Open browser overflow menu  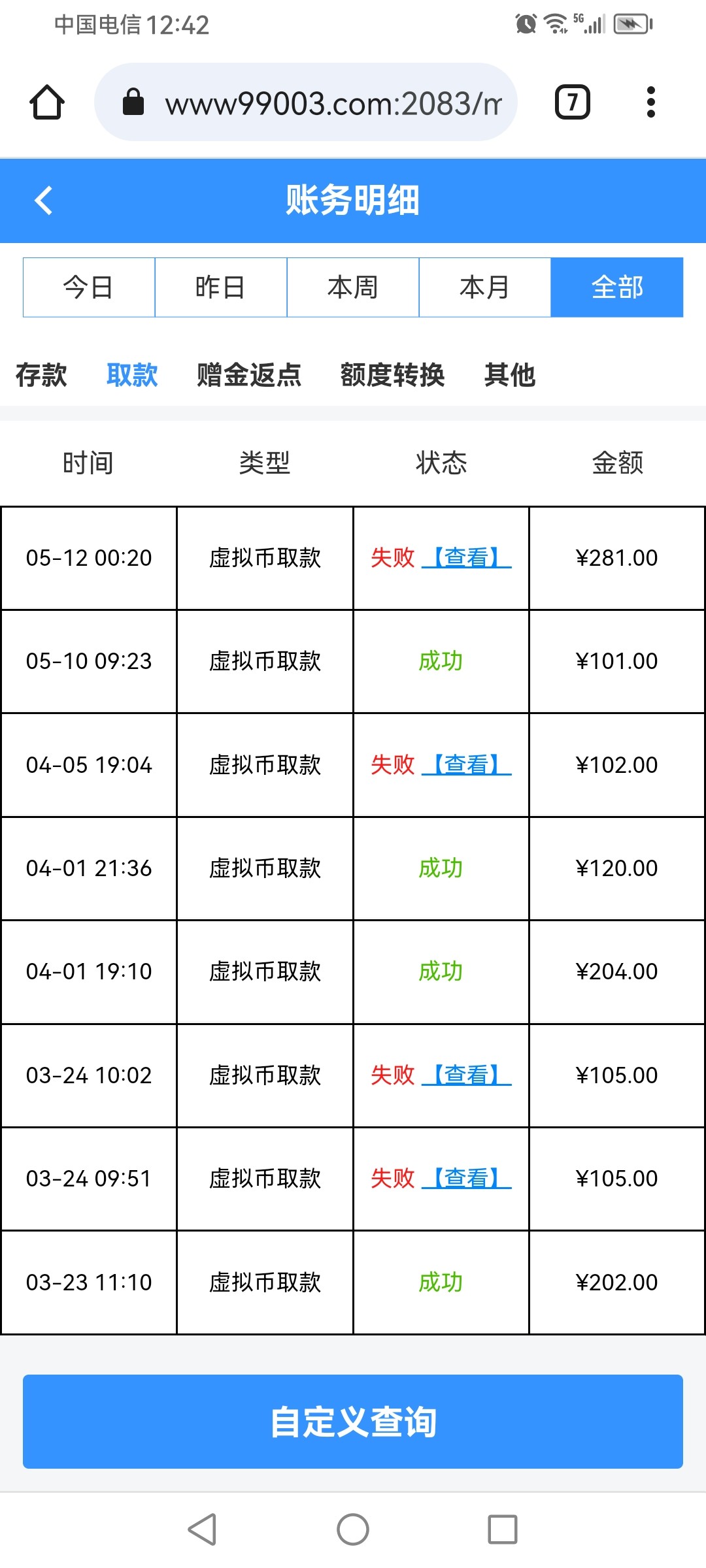click(x=650, y=103)
